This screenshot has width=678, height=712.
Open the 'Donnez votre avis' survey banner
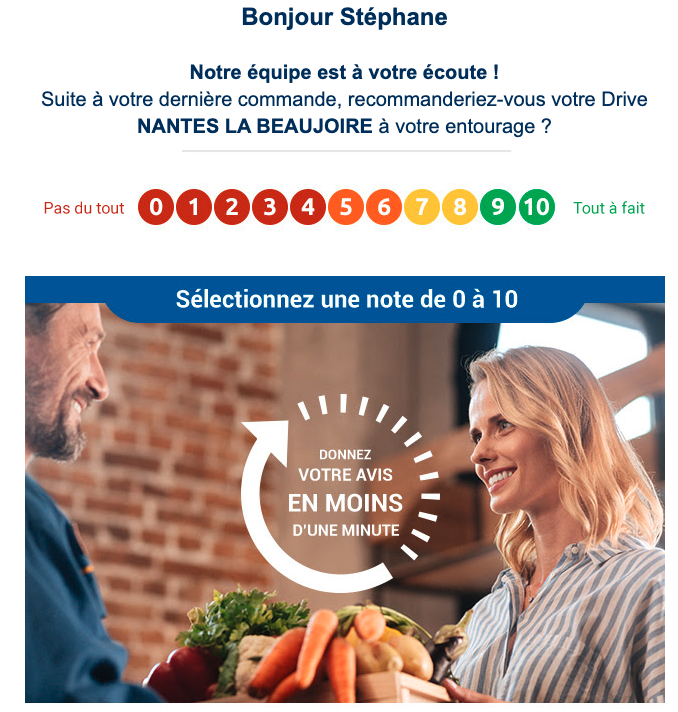coord(345,490)
